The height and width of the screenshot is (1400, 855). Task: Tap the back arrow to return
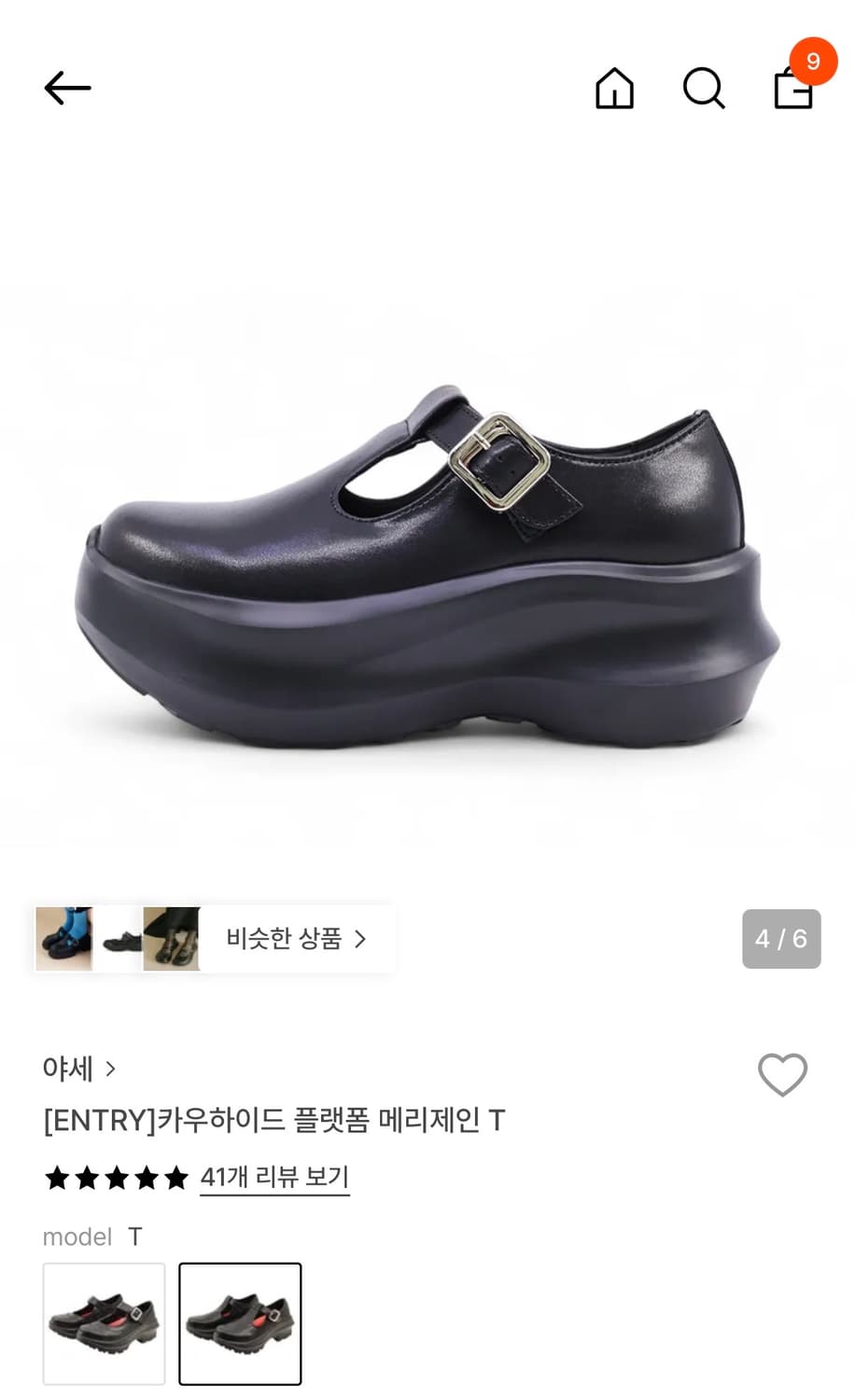point(66,87)
